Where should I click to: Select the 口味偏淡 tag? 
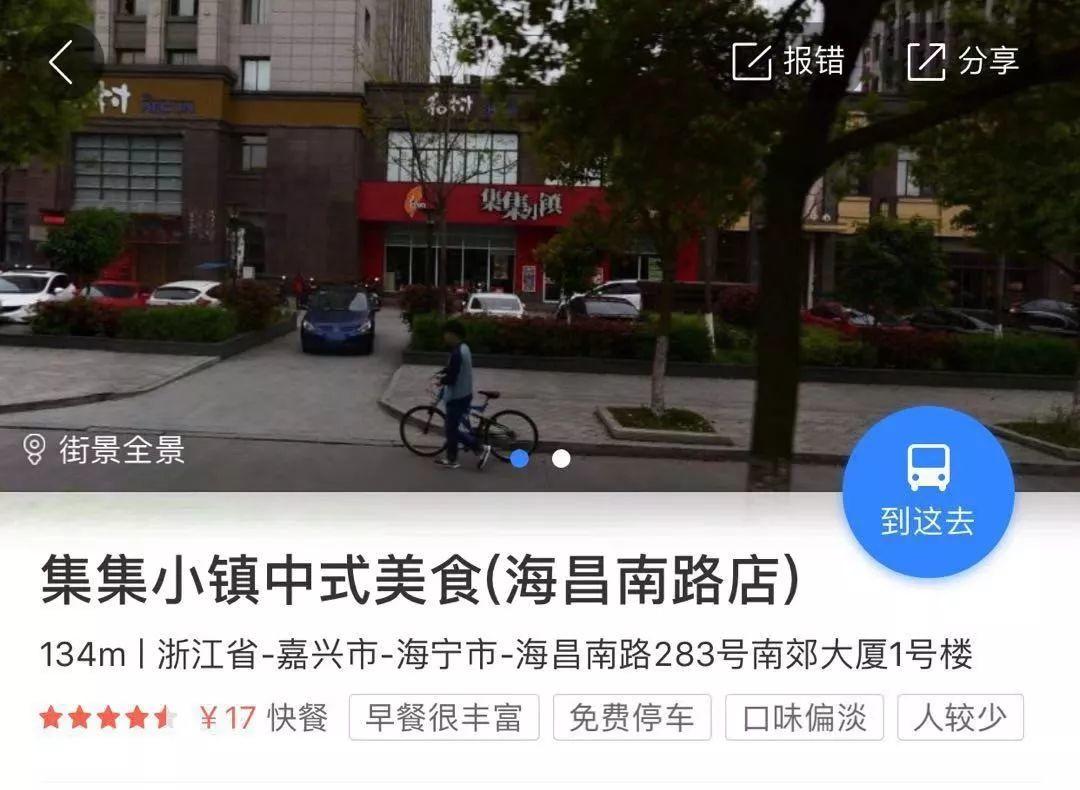(804, 718)
